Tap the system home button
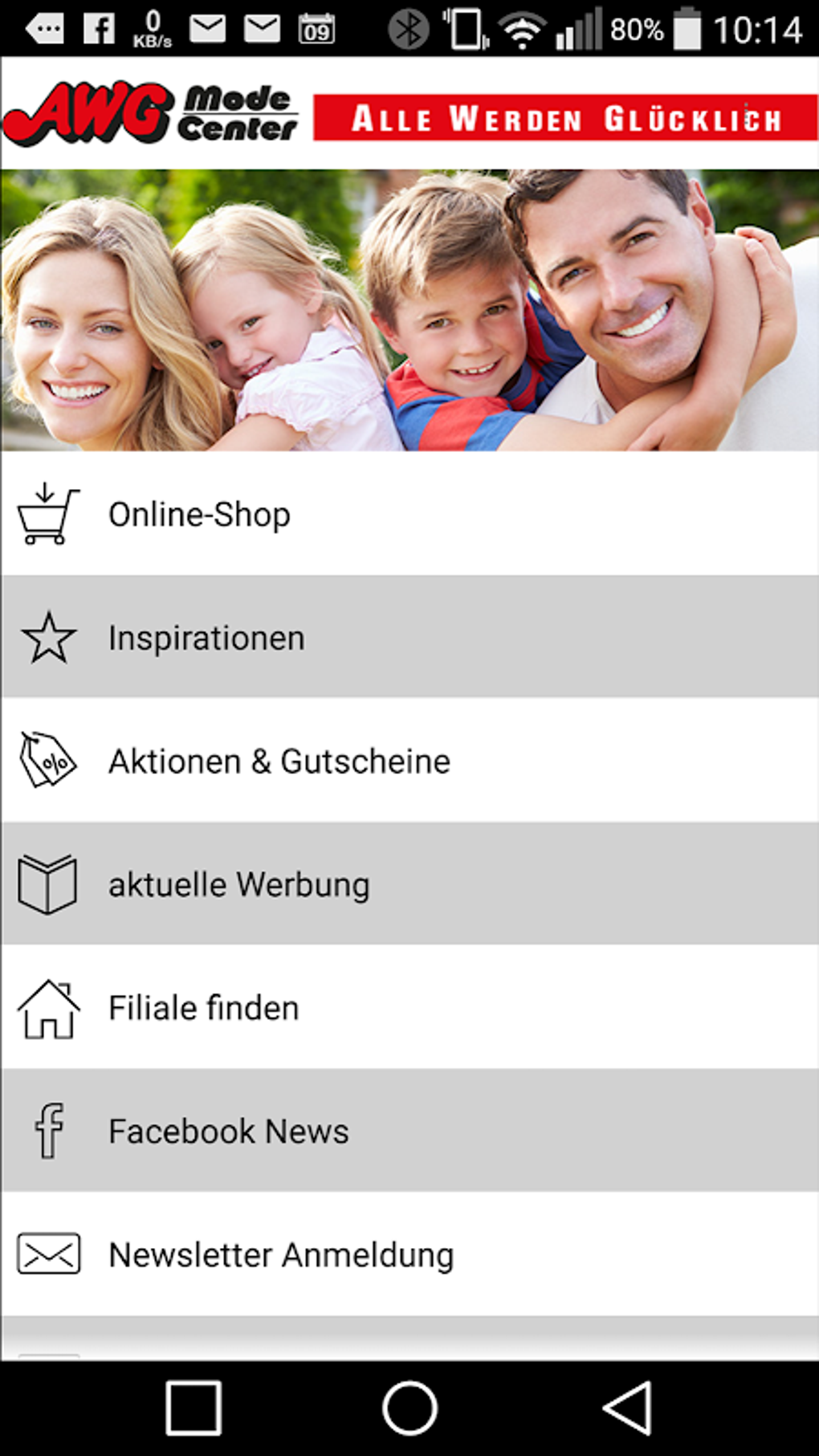This screenshot has height=1456, width=819. pyautogui.click(x=409, y=1408)
